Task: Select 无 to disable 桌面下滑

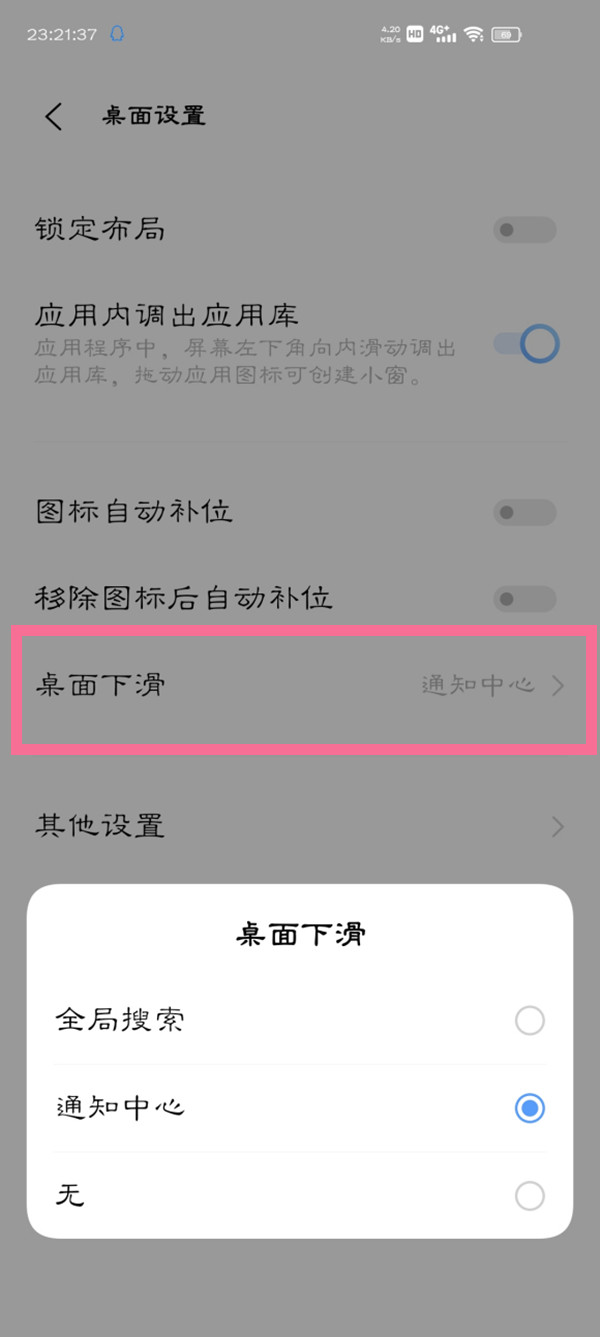Action: point(529,1195)
